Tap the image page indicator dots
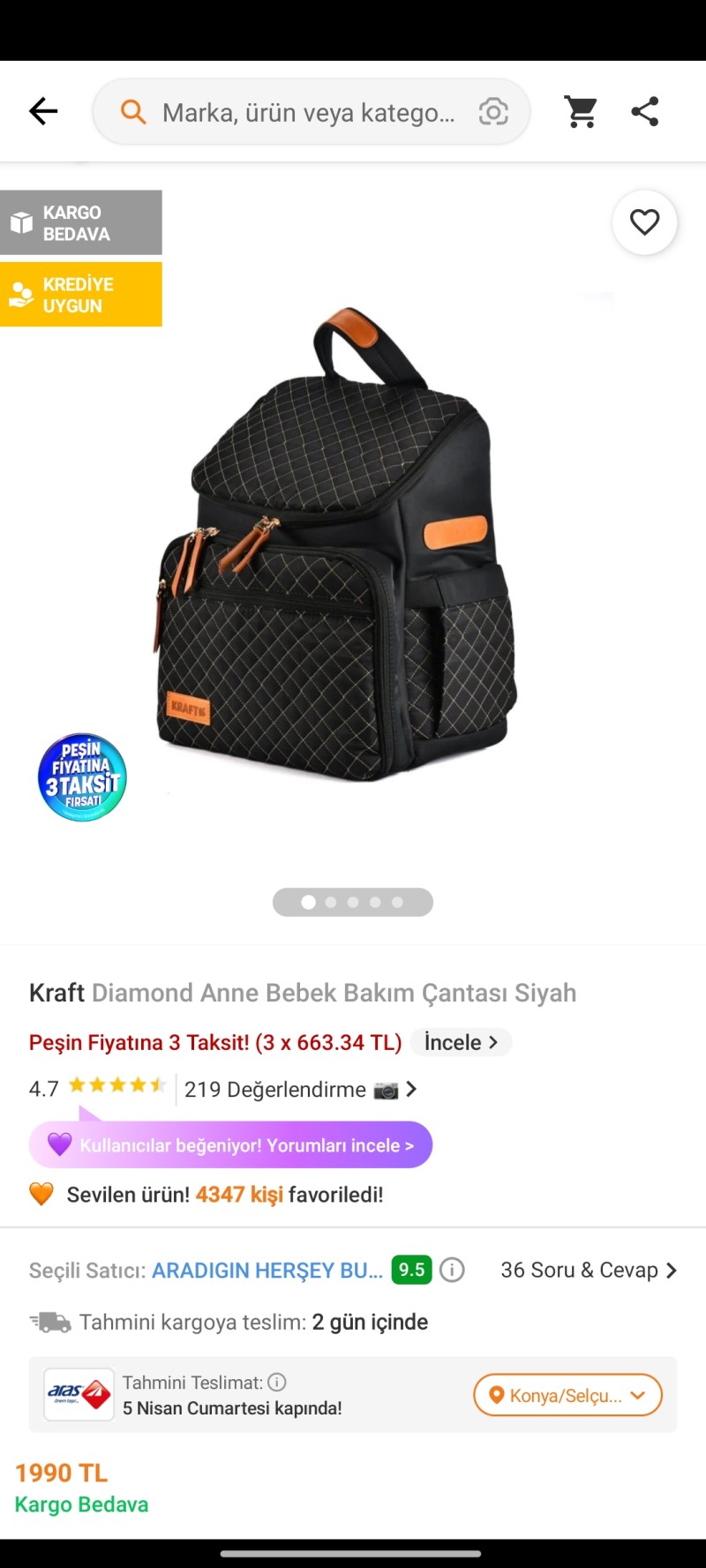 [x=353, y=902]
